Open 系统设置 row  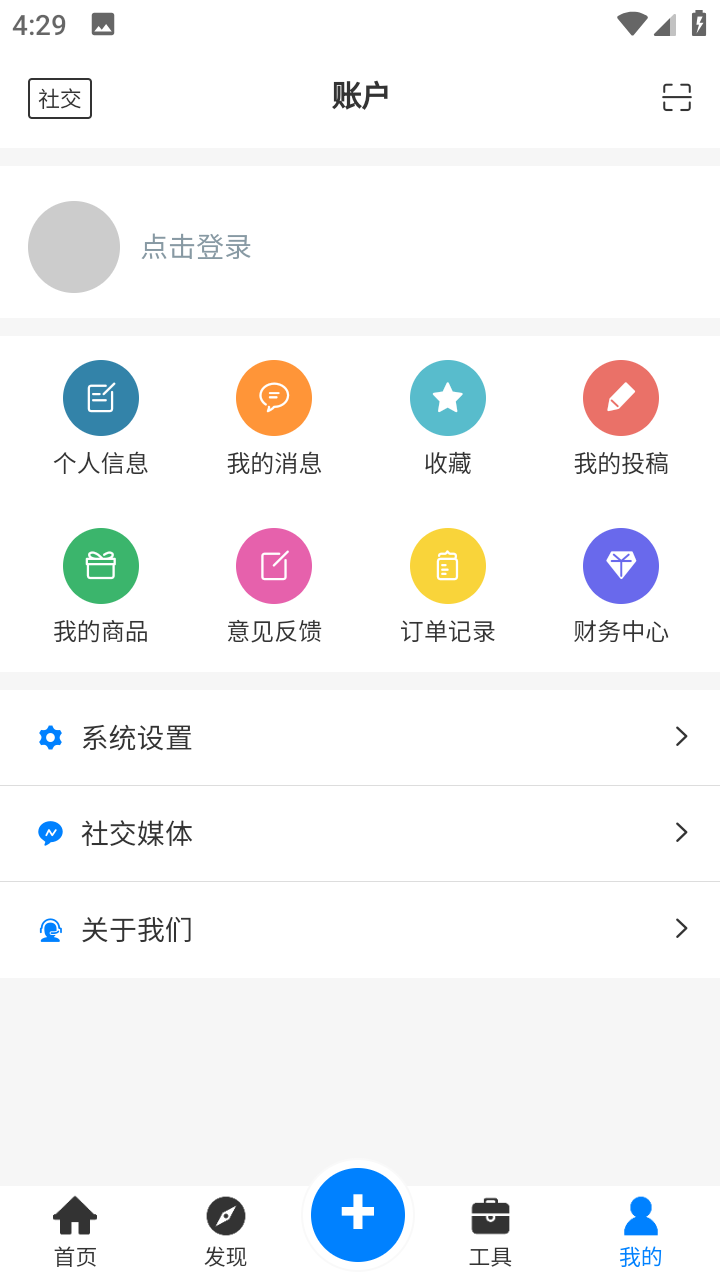(360, 738)
